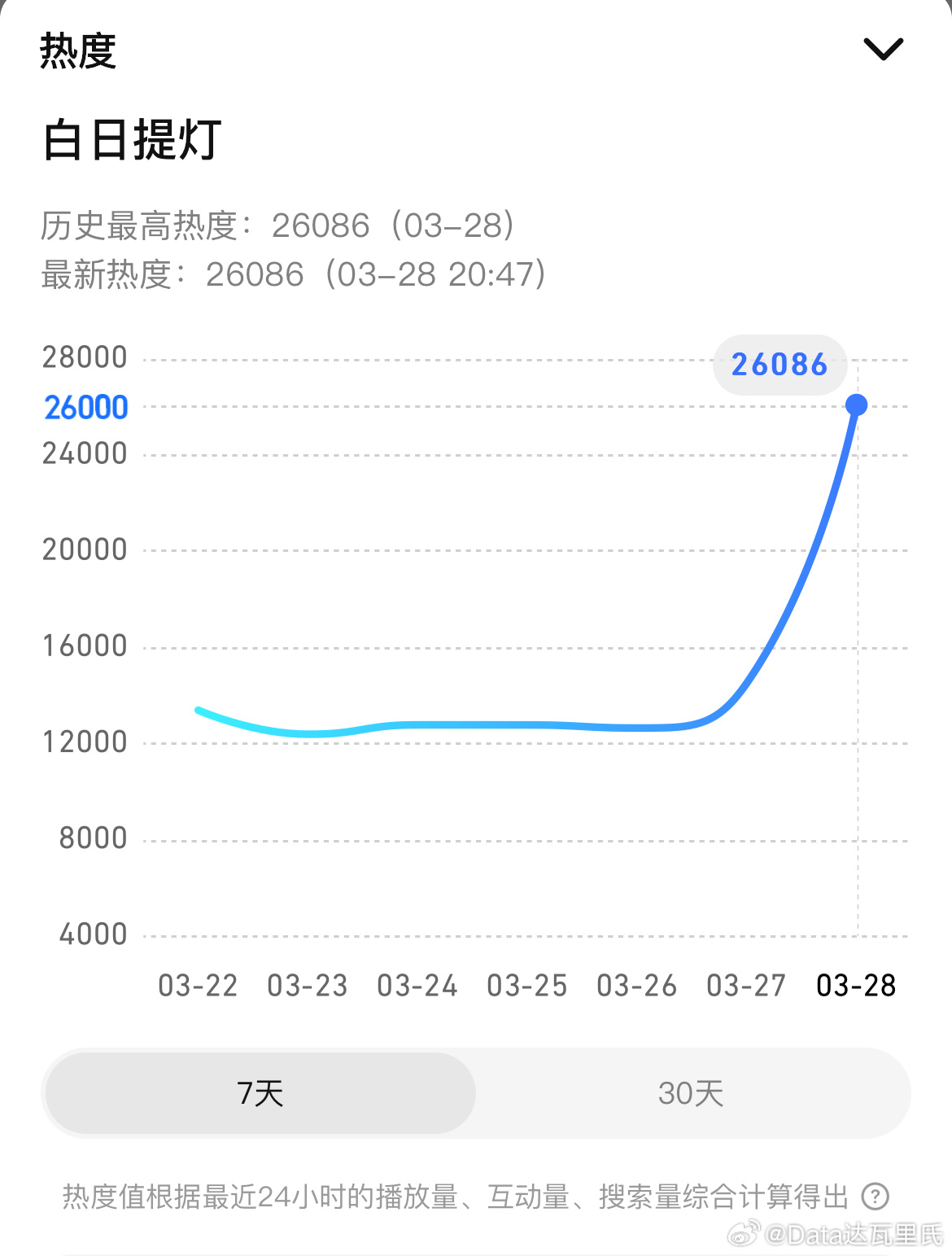Select the latest data point on the curve
The image size is (952, 1256).
point(855,404)
